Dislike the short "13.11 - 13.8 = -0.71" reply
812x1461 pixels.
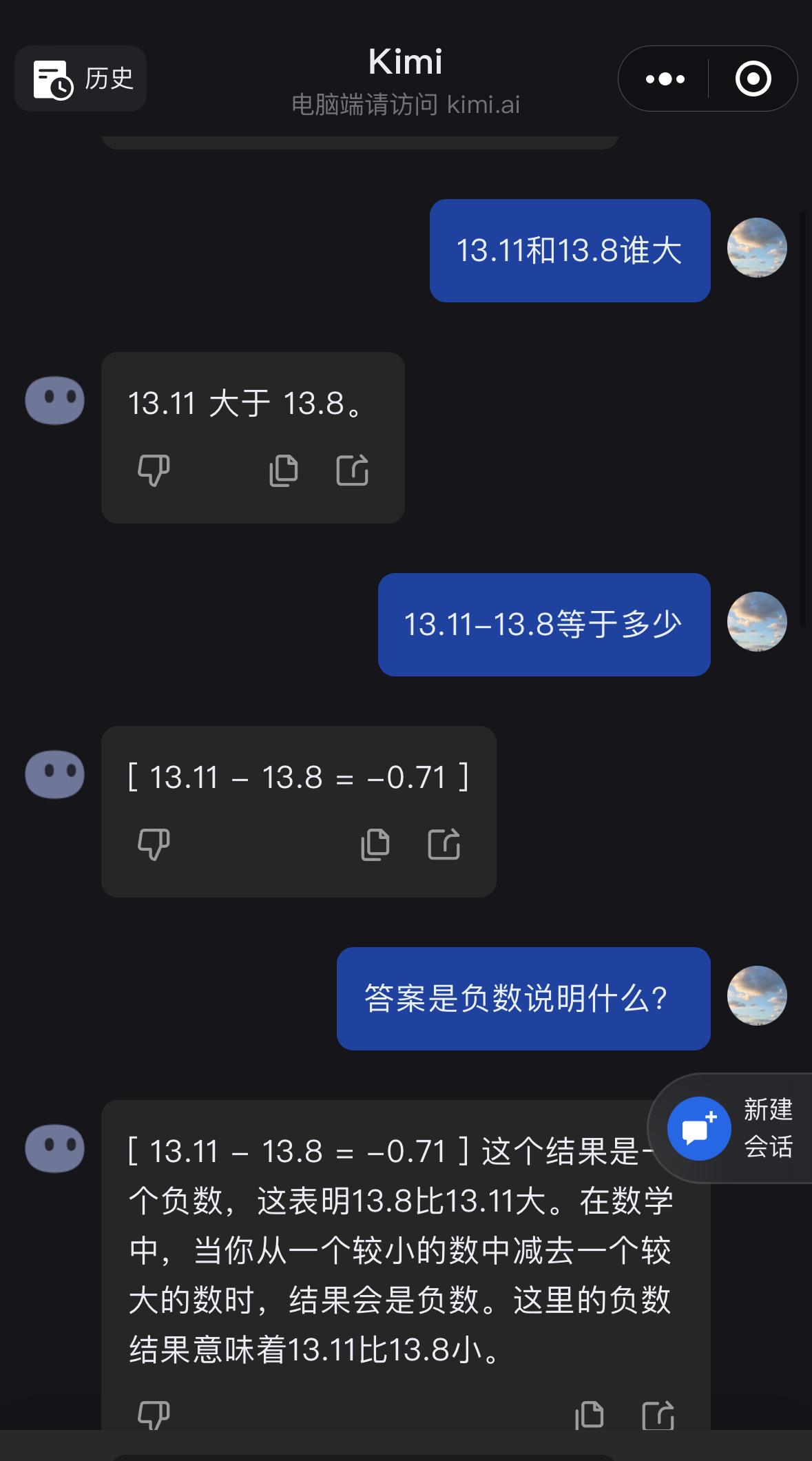154,845
